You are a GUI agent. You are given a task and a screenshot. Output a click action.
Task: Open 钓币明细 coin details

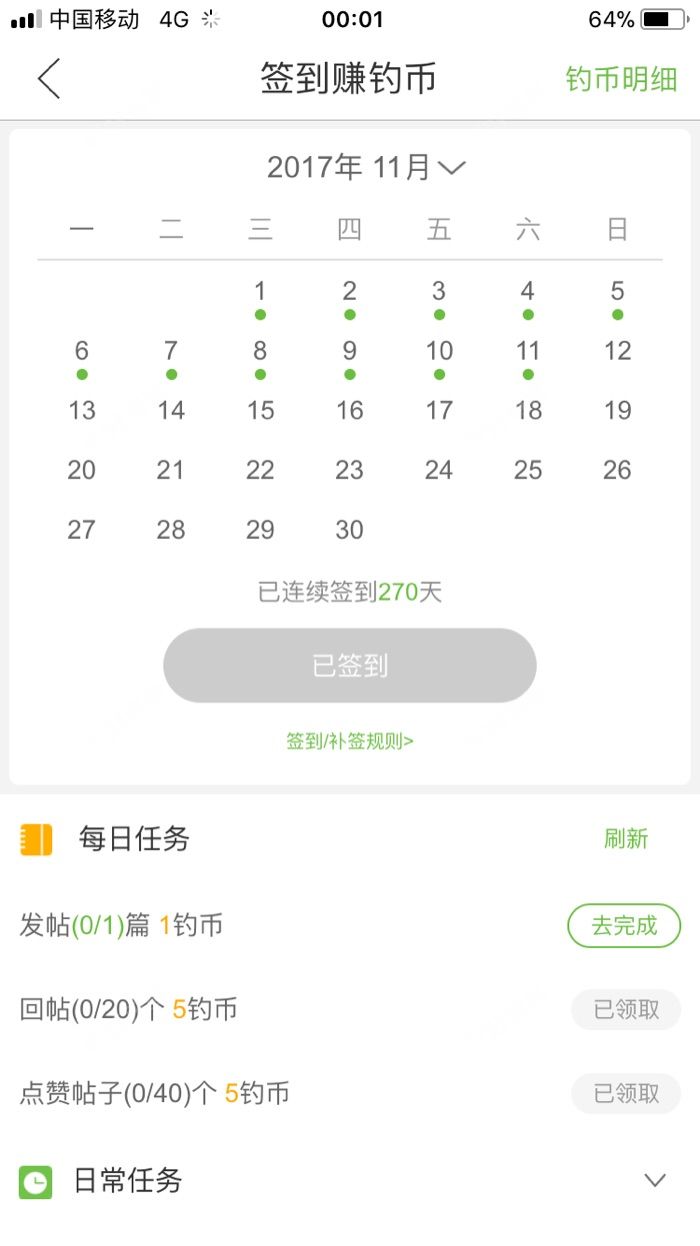click(x=621, y=79)
